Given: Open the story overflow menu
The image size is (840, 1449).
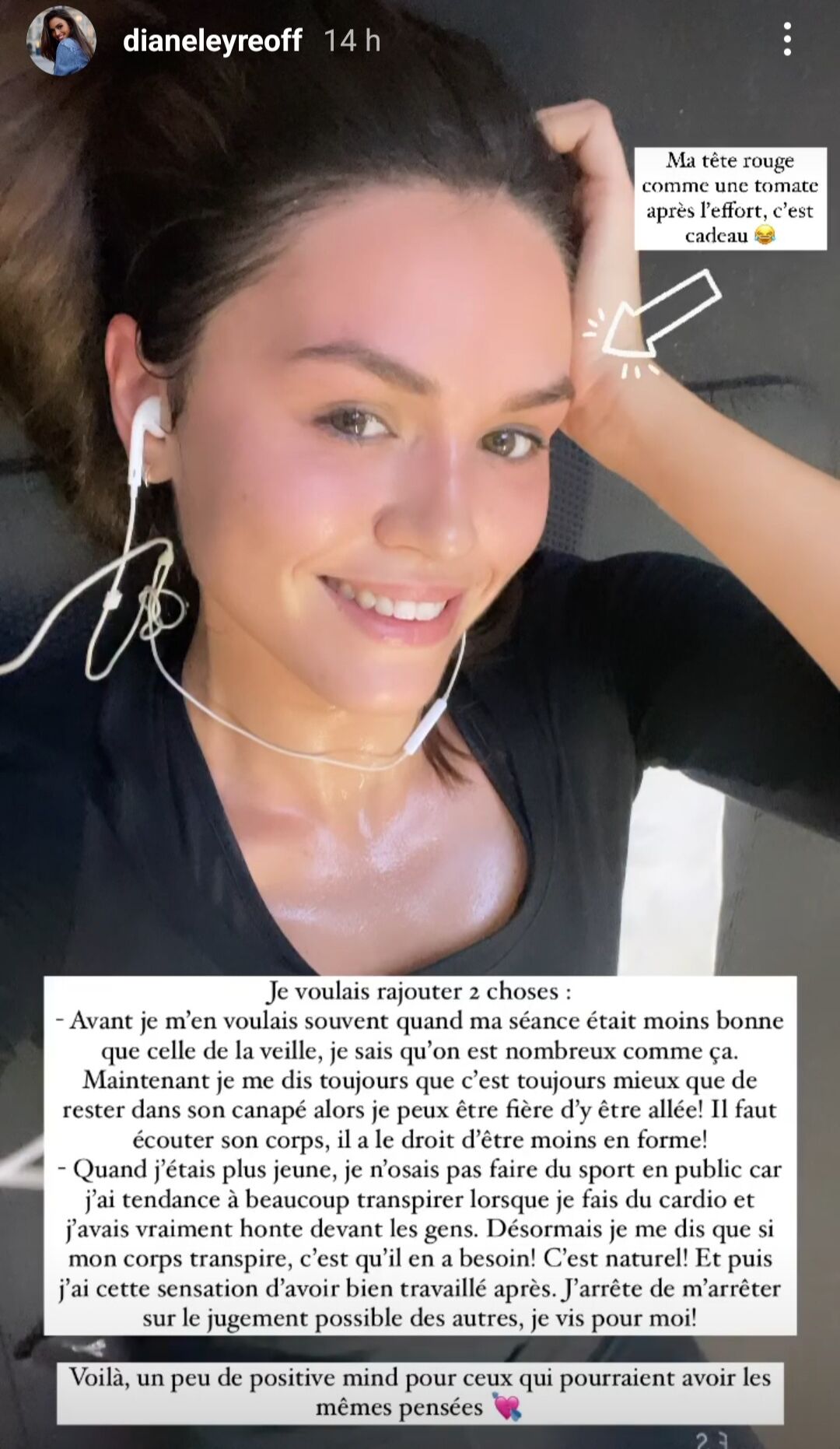Looking at the screenshot, I should [787, 39].
